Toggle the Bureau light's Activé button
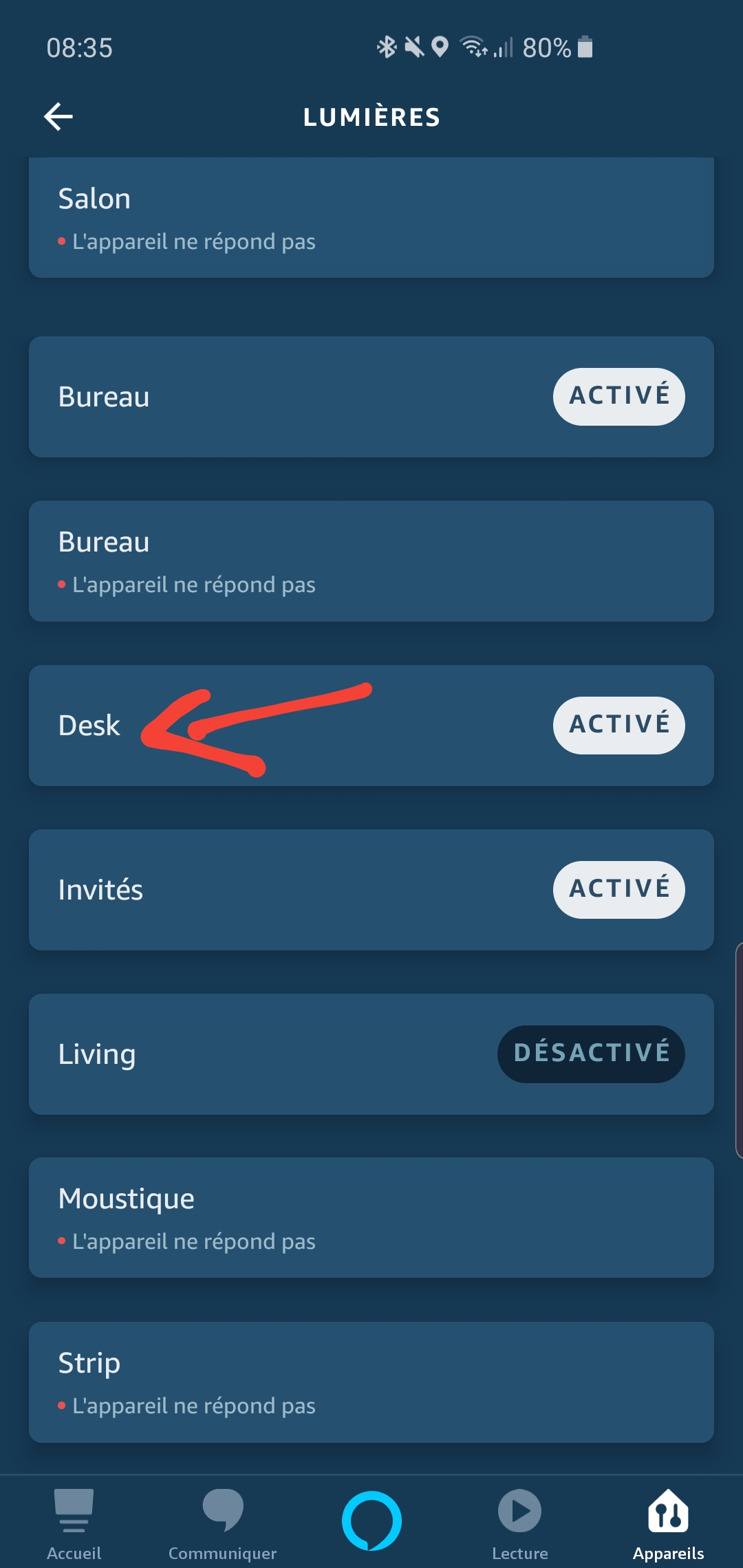The image size is (743, 1568). 619,397
